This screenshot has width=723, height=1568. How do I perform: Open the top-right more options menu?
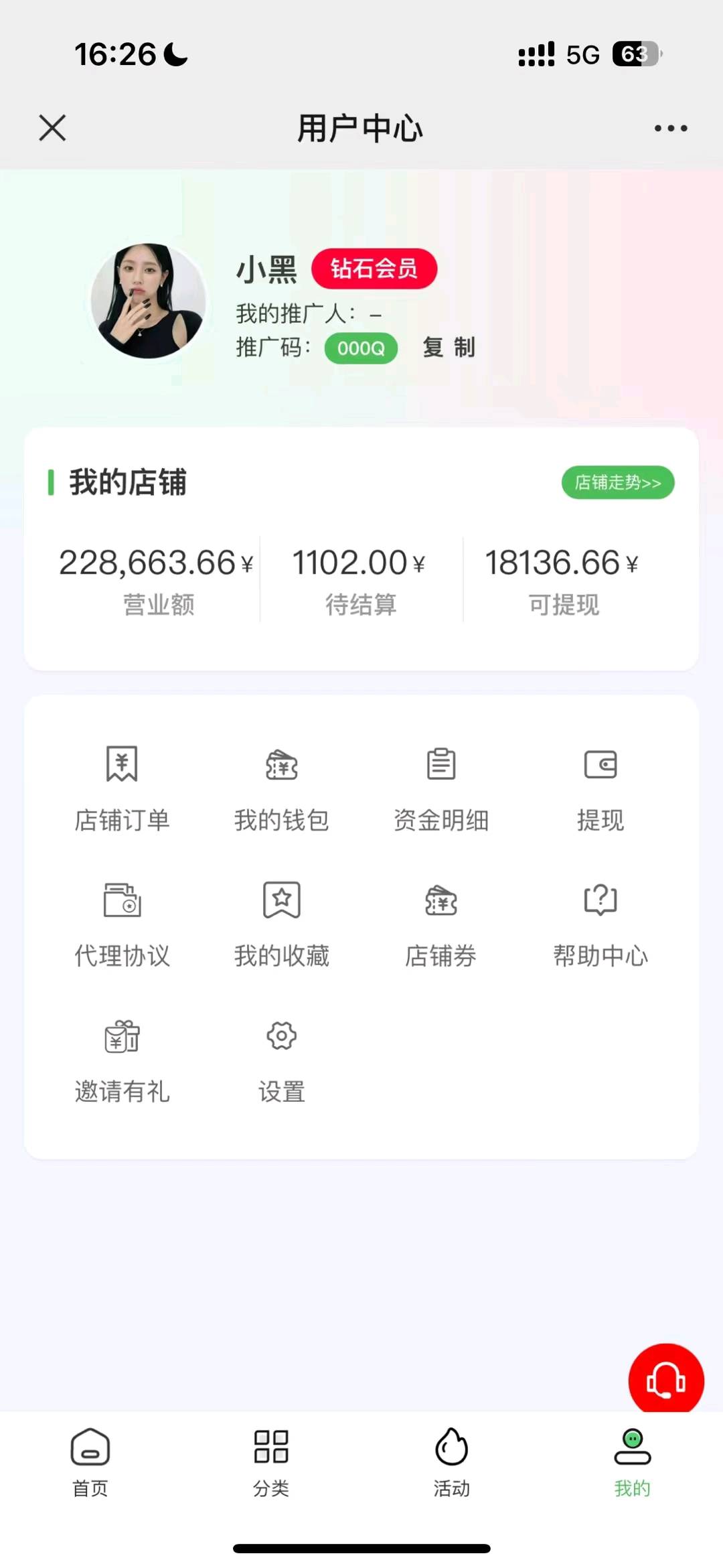click(x=669, y=127)
